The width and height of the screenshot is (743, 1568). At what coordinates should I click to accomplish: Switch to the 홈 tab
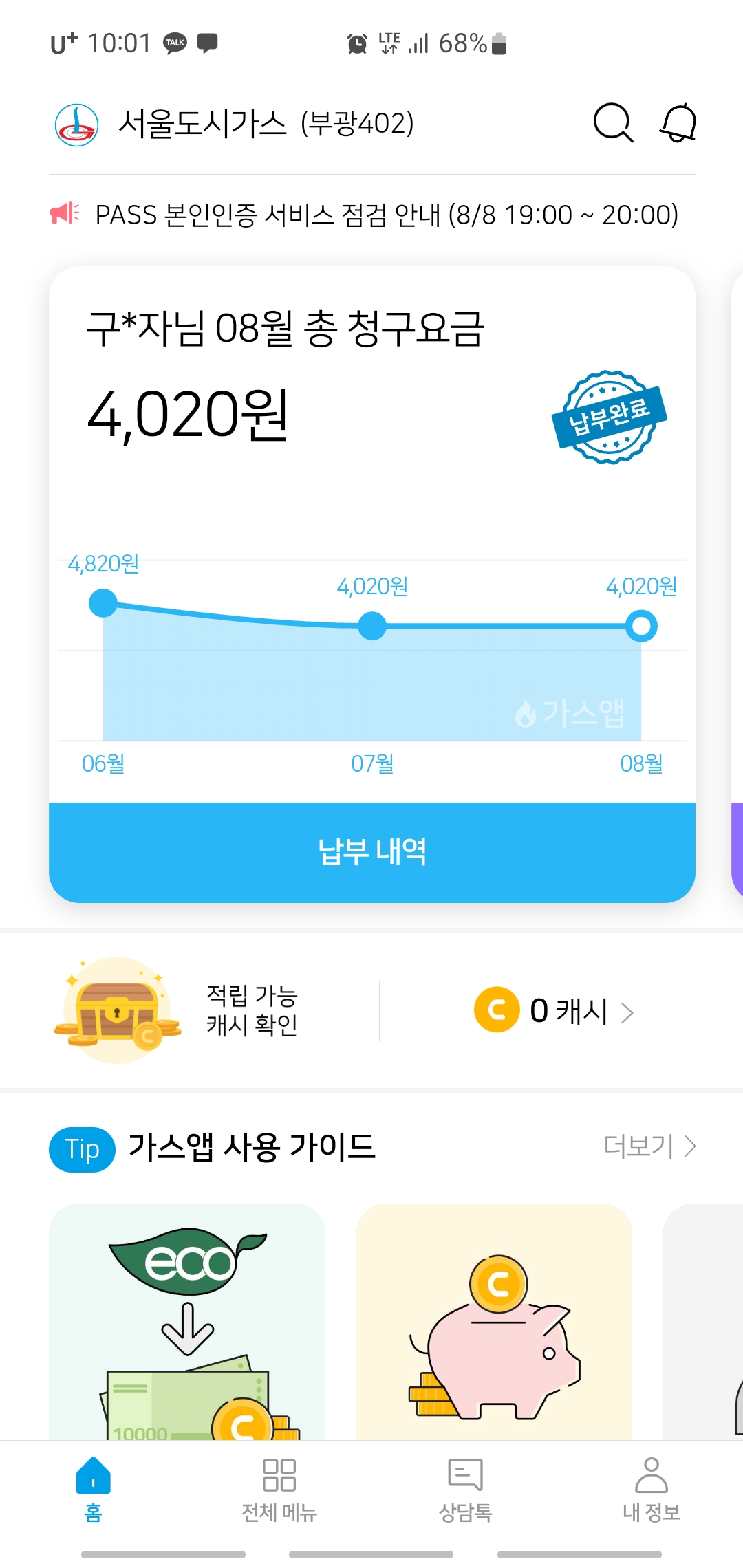[93, 1489]
